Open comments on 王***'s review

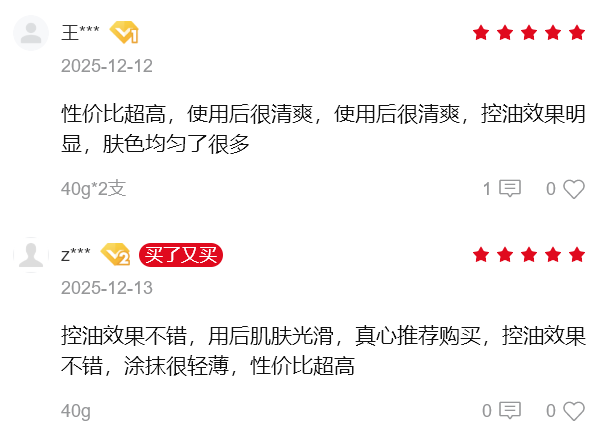coord(510,188)
